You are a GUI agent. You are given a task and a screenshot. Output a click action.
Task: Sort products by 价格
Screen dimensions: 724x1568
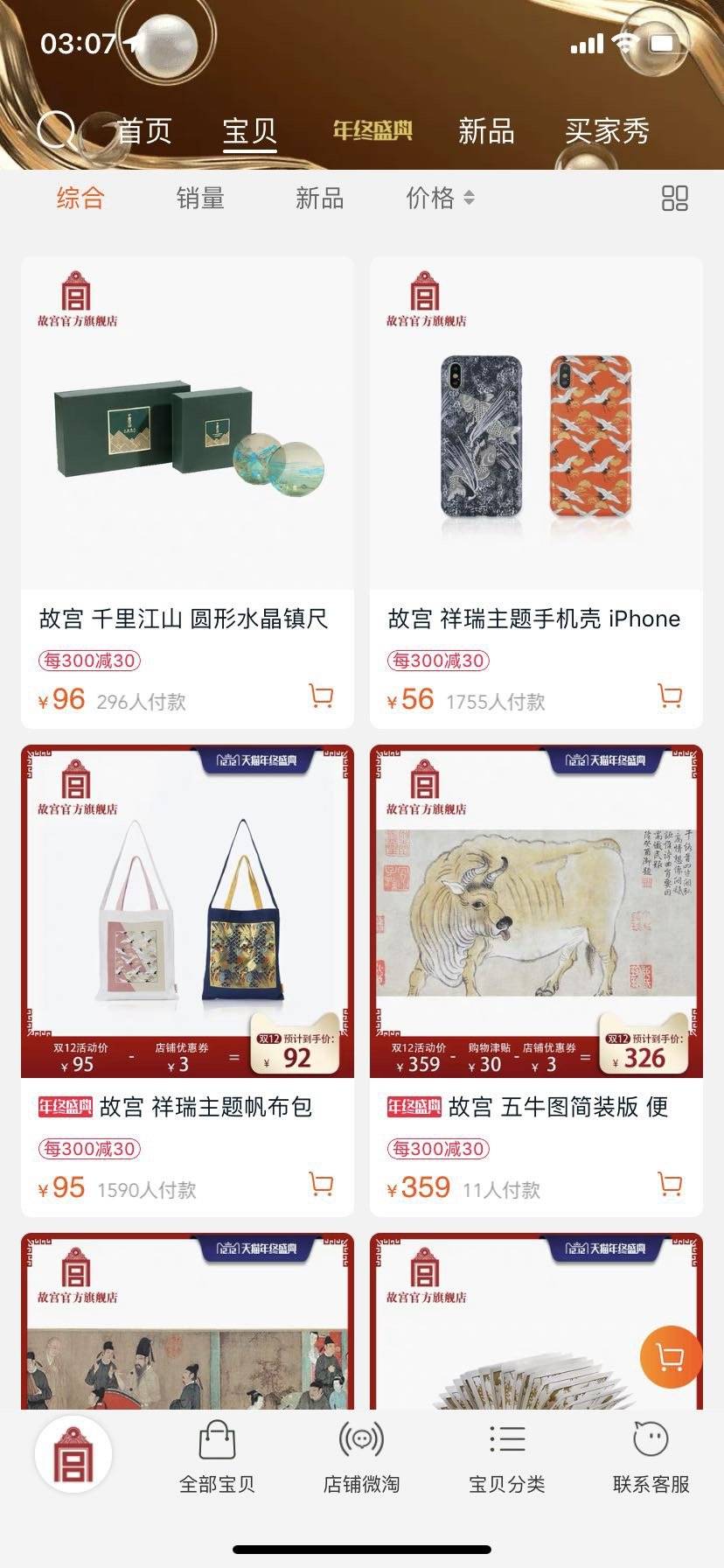(x=440, y=199)
